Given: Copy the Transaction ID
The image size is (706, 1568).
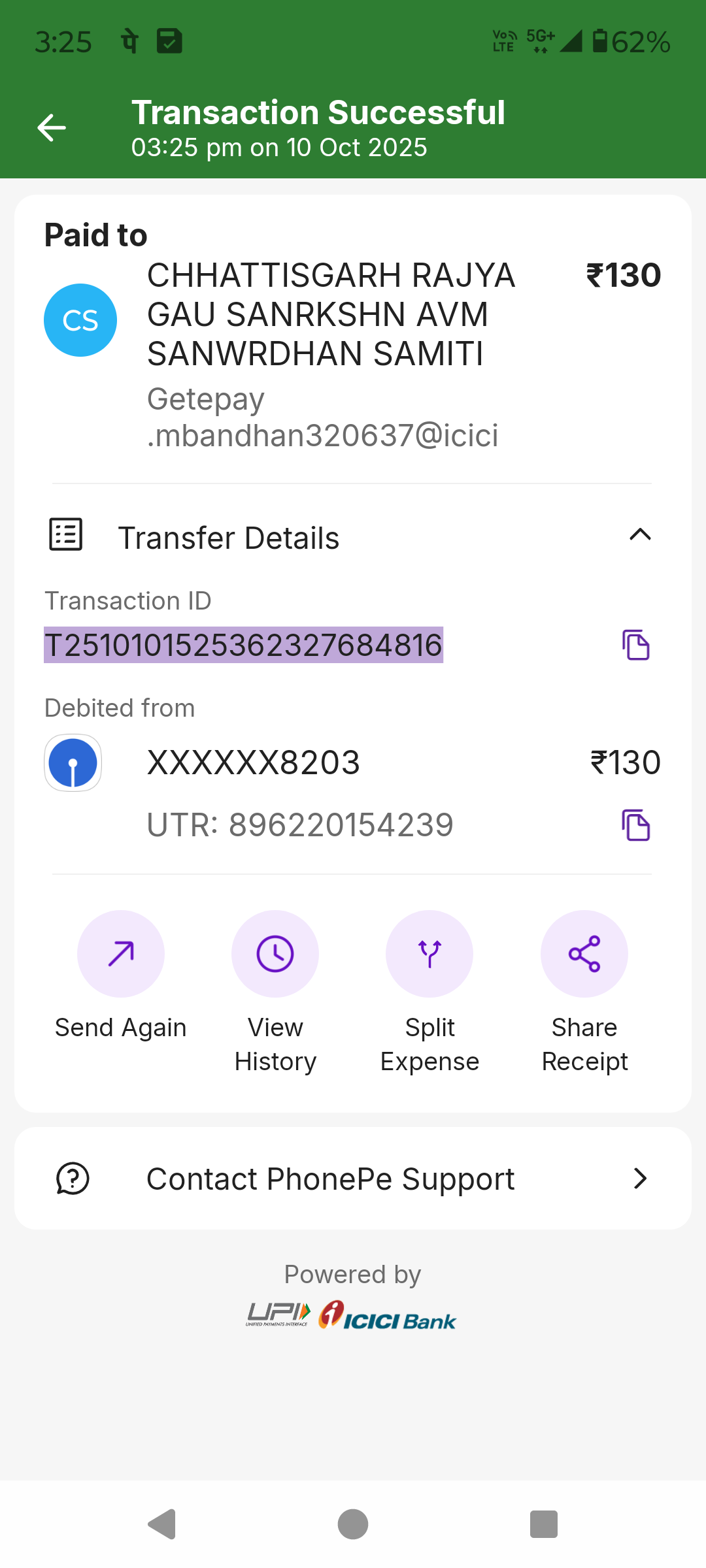Looking at the screenshot, I should [x=635, y=645].
